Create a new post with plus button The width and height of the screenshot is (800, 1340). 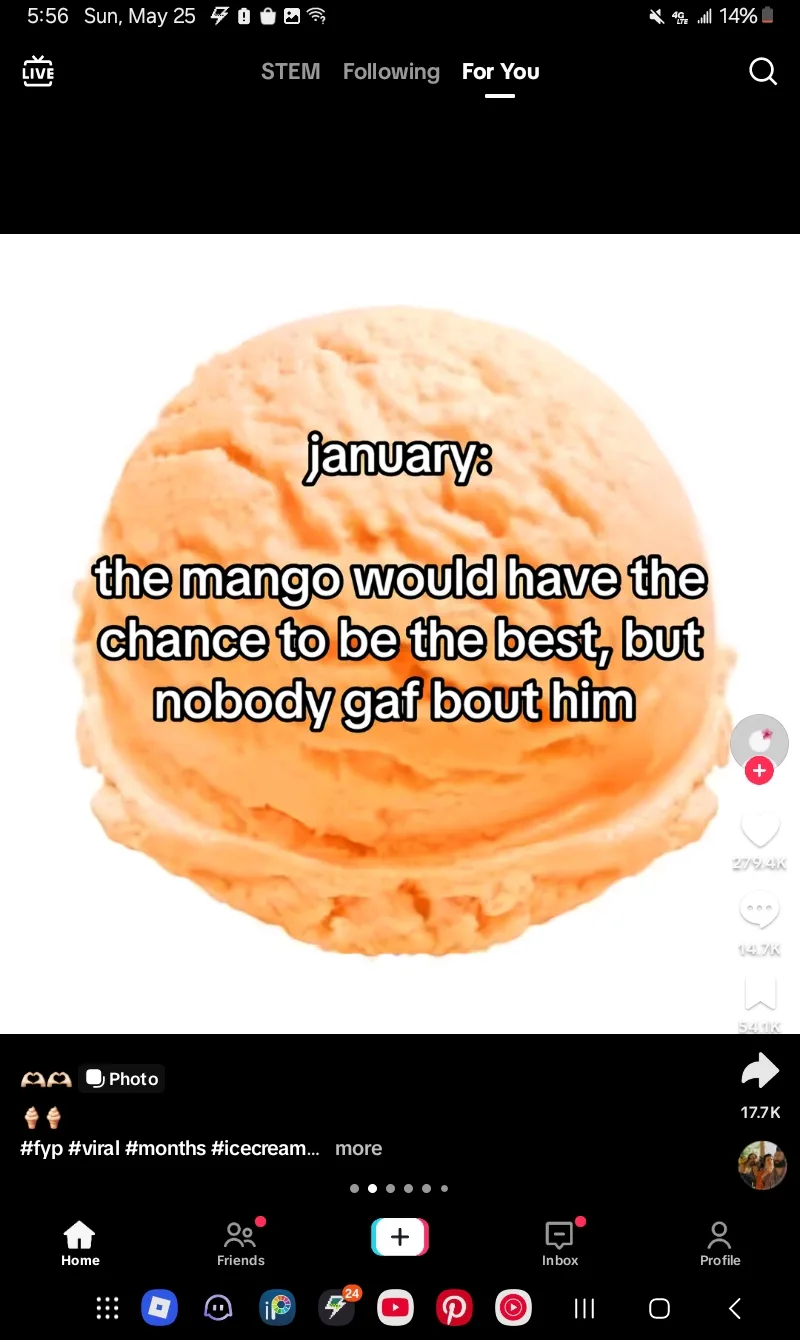(x=400, y=1237)
